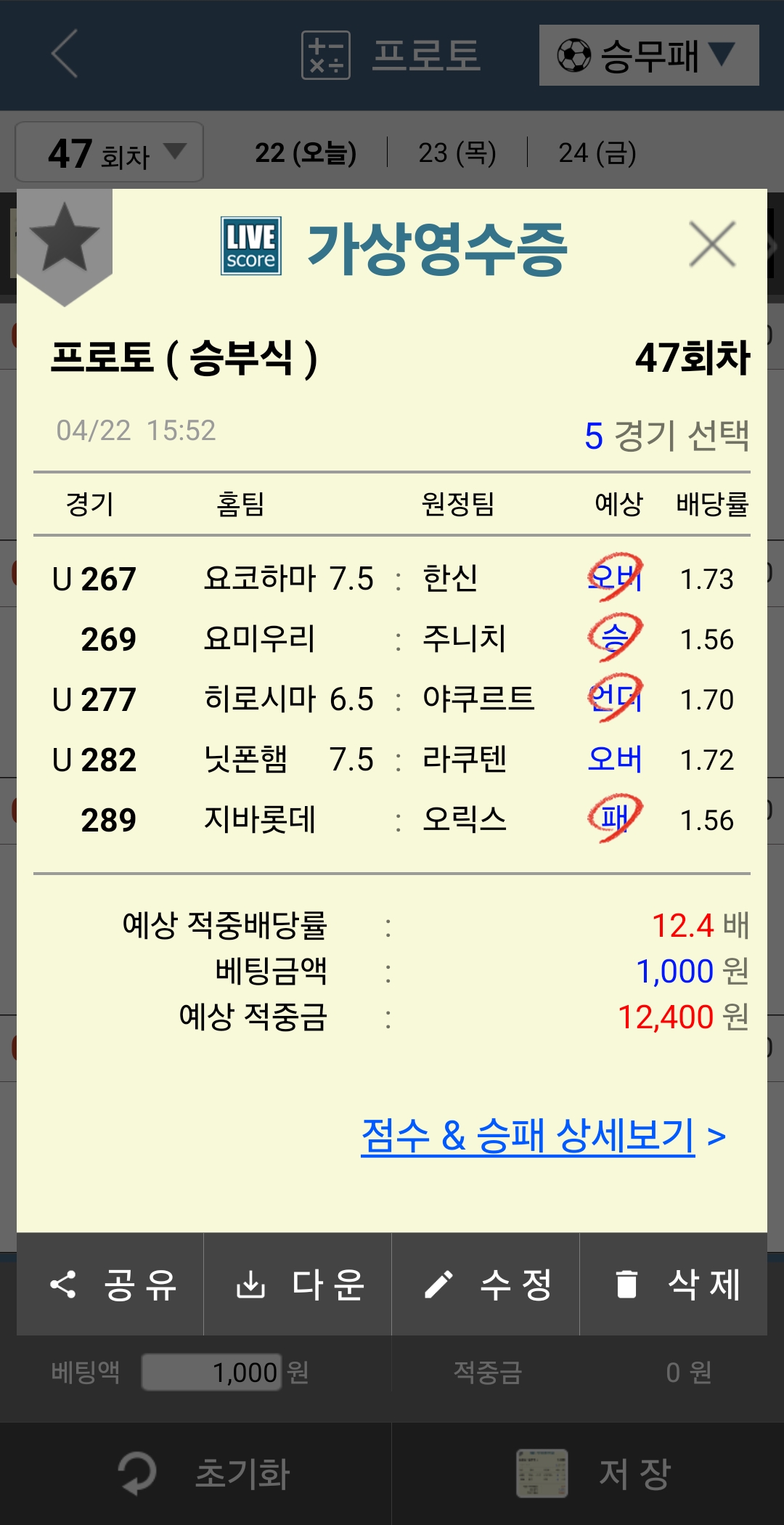
Task: Go back with the top arrow
Action: click(x=64, y=54)
